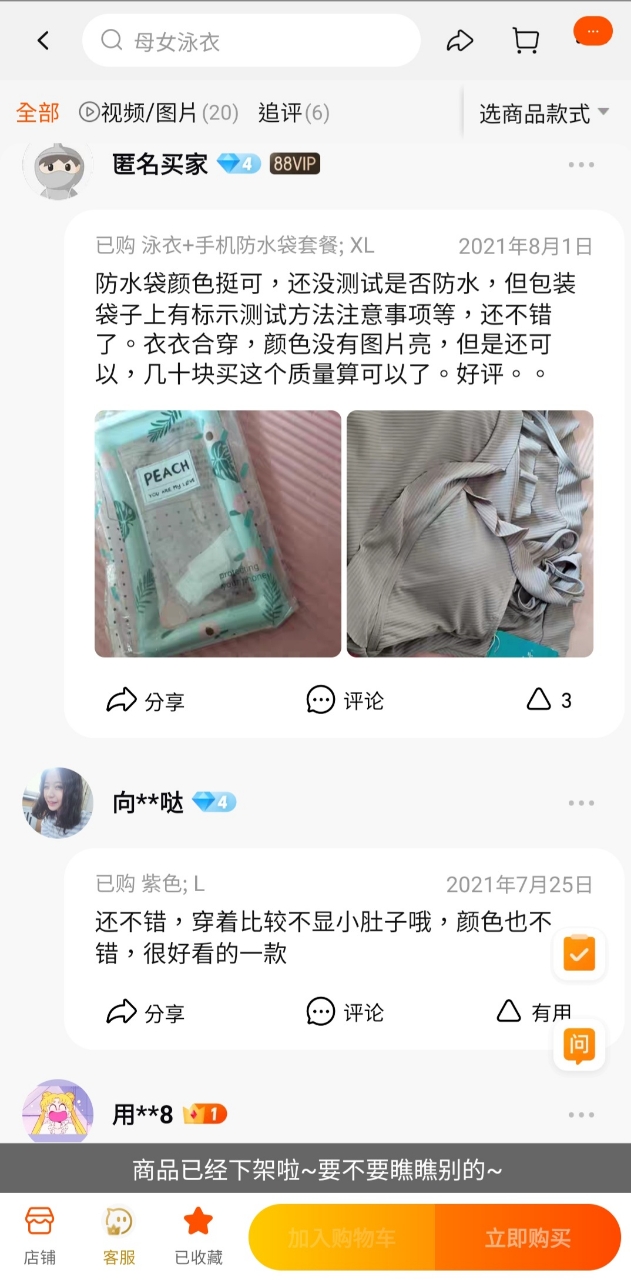The width and height of the screenshot is (631, 1280).
Task: Upvote 匿名买家's review with 3 likes
Action: 549,700
